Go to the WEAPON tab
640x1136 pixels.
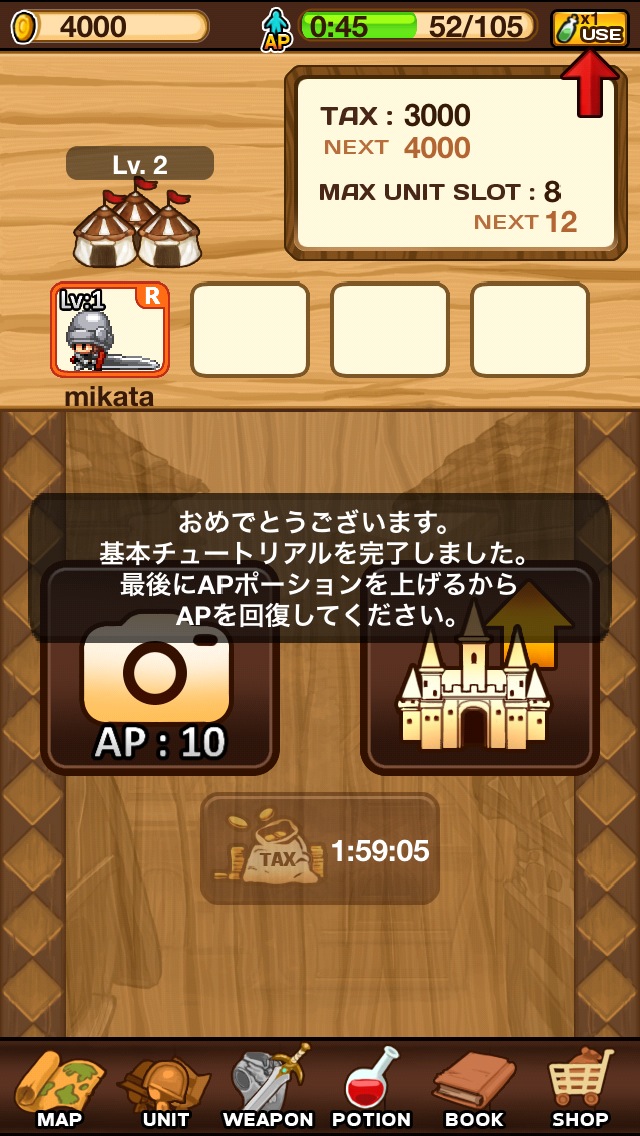(268, 1088)
